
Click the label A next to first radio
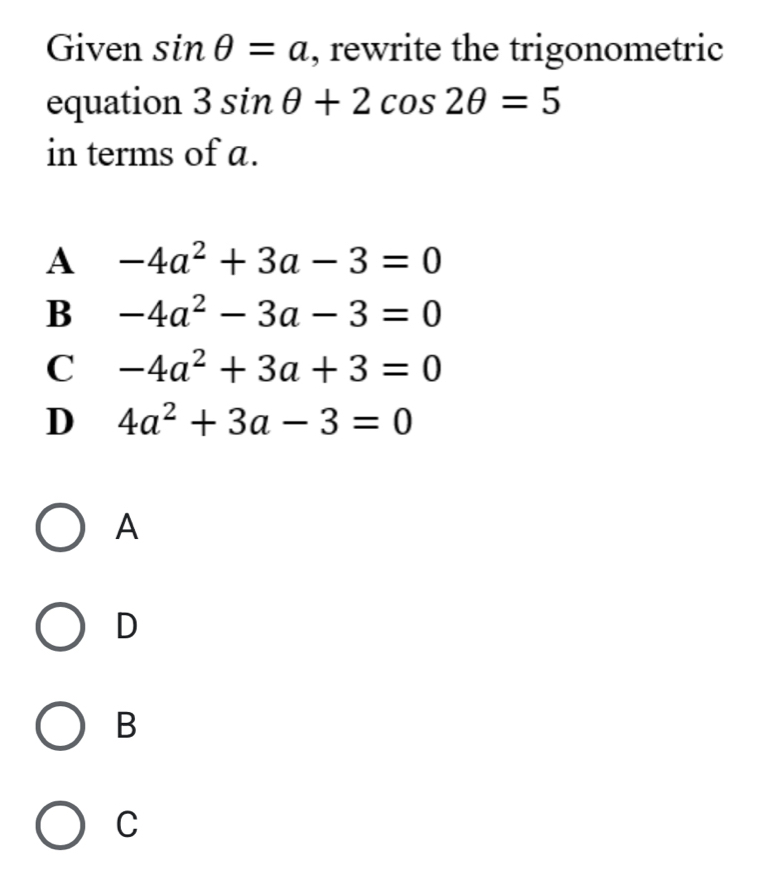126,525
